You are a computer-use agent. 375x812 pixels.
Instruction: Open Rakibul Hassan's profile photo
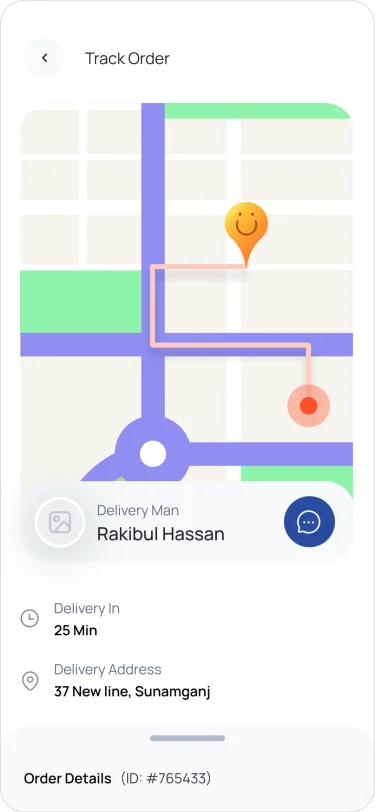coord(60,522)
